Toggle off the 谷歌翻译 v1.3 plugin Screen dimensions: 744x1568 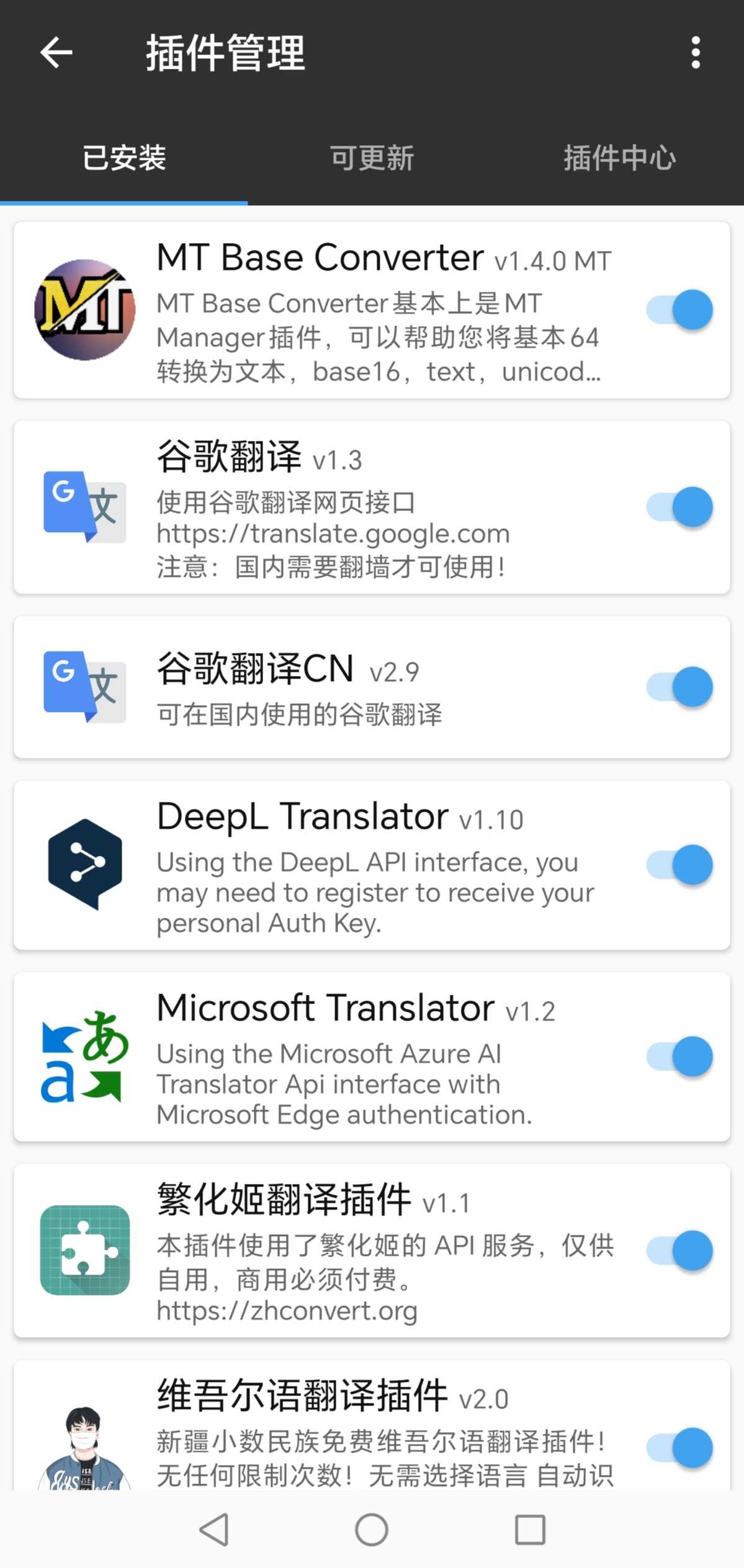click(679, 507)
